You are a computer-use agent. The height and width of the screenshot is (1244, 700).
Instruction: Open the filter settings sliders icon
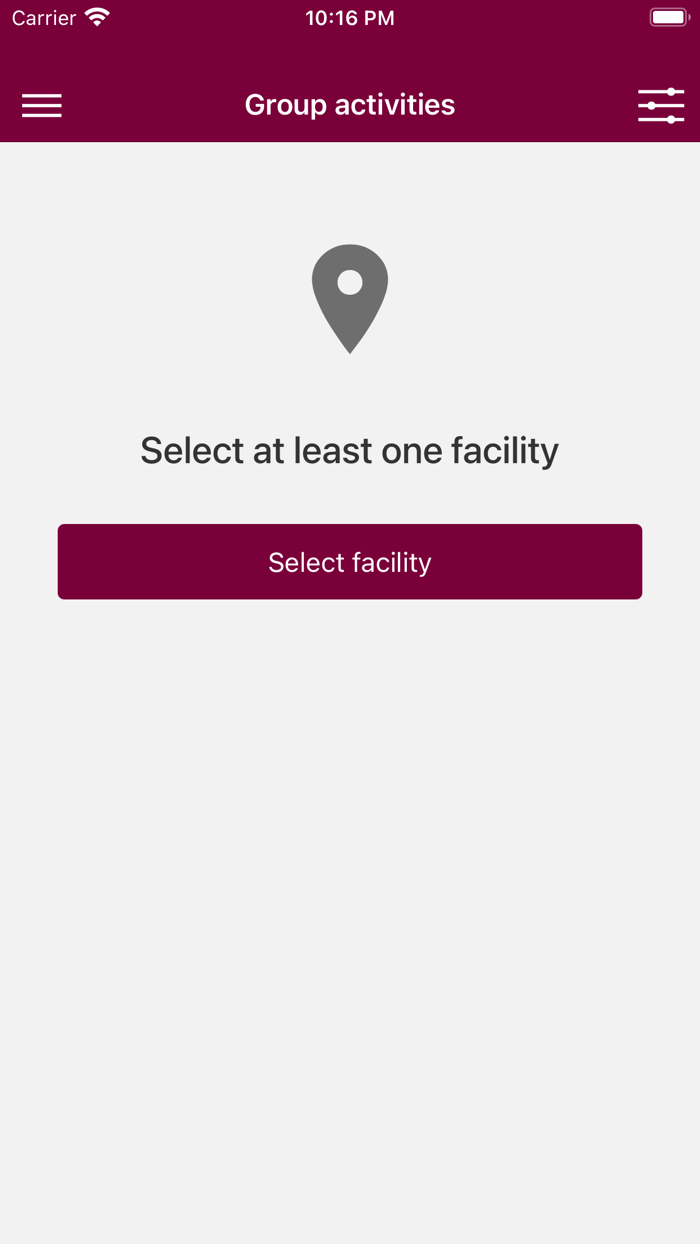pyautogui.click(x=661, y=105)
